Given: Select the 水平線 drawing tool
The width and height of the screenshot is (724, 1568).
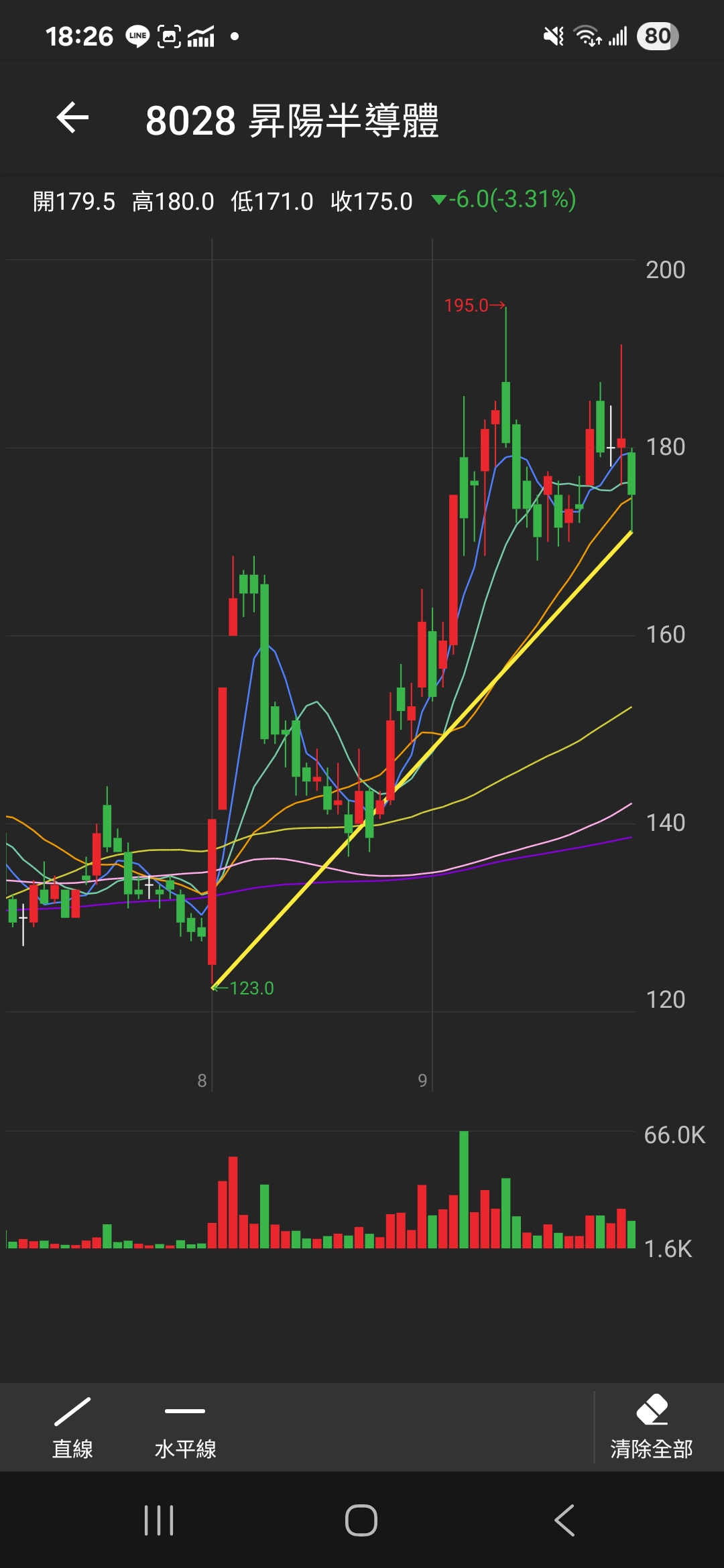Looking at the screenshot, I should [185, 1427].
